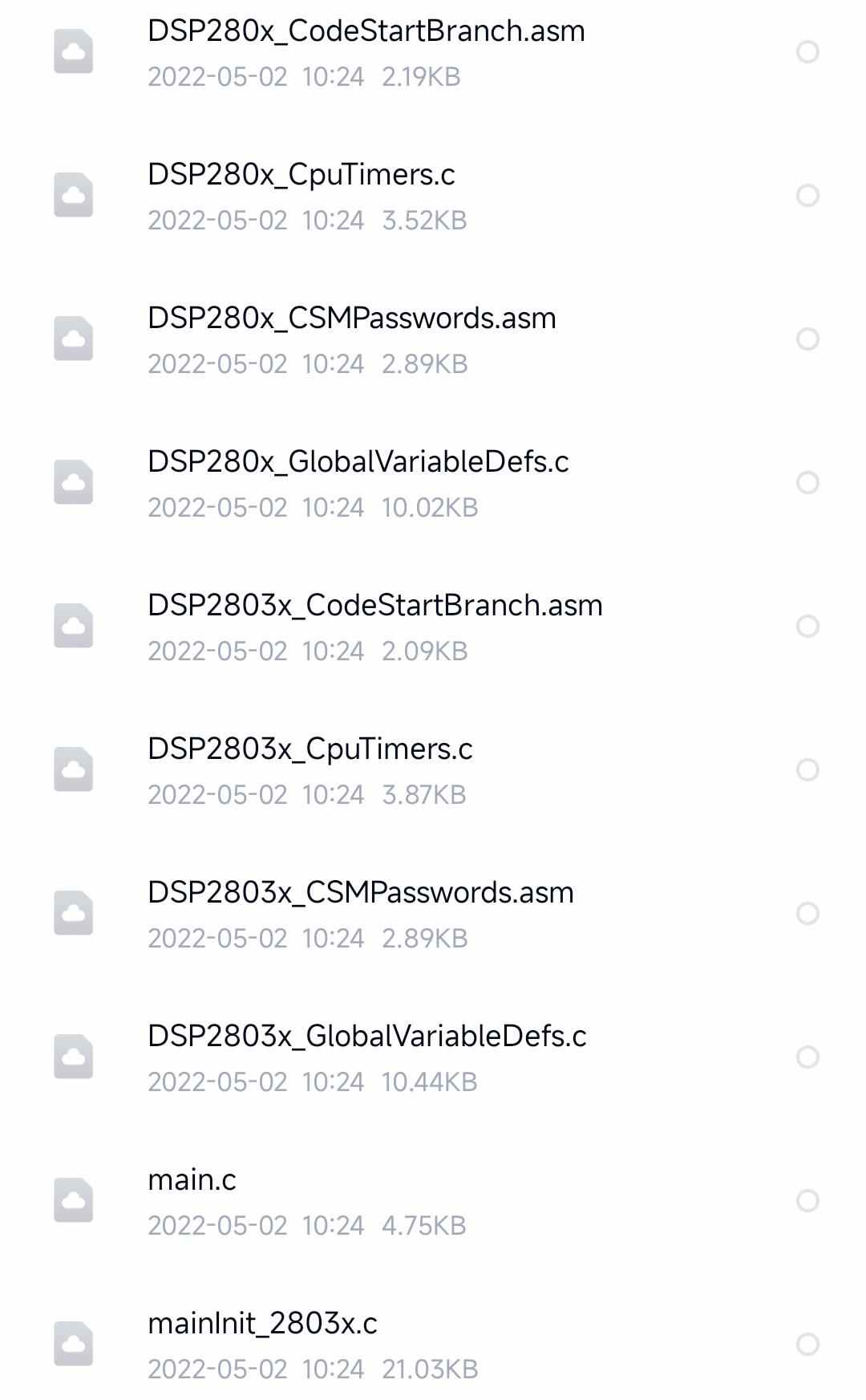Screen dimensions: 866x1400
Task: Select main.c with its circle
Action: (807, 1201)
